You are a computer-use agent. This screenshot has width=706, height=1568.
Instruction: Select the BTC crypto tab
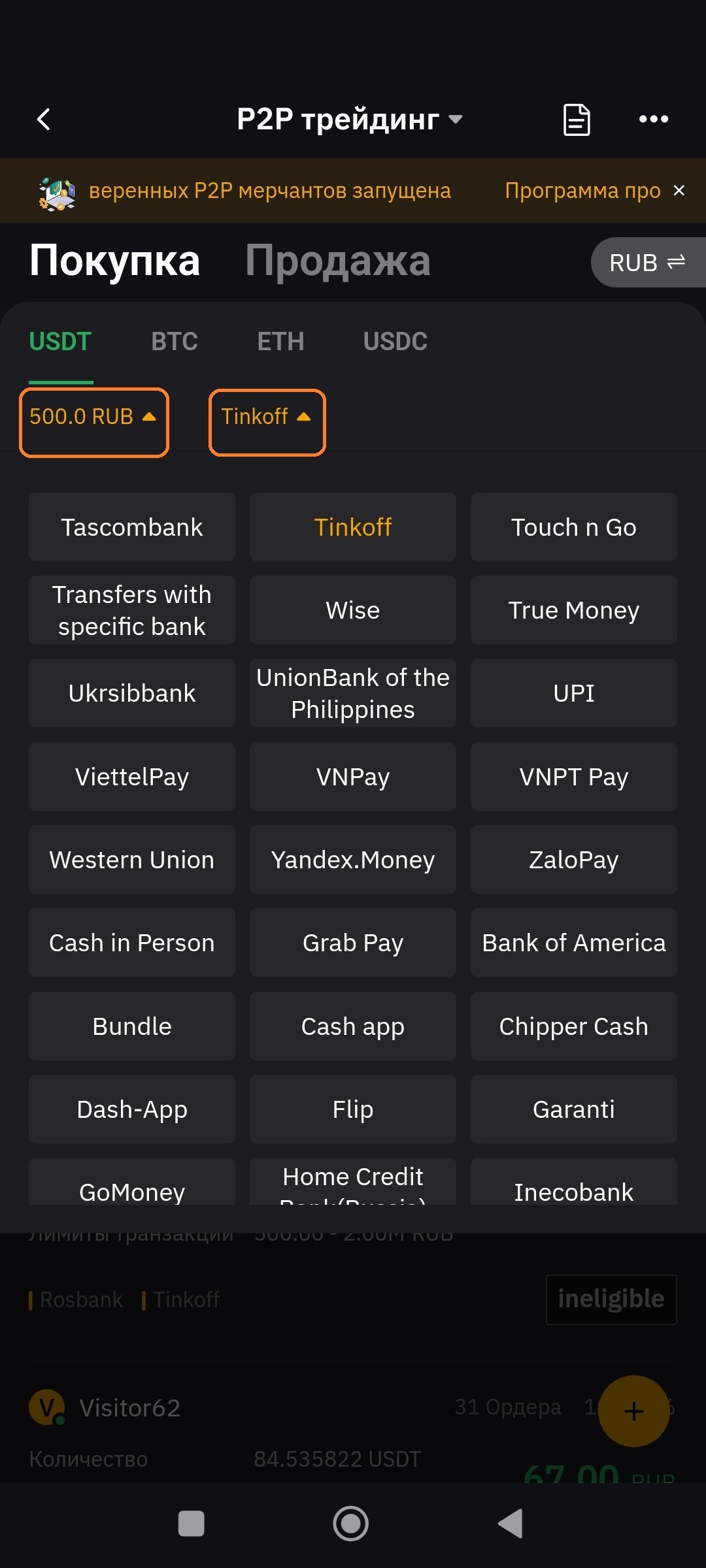[x=174, y=341]
